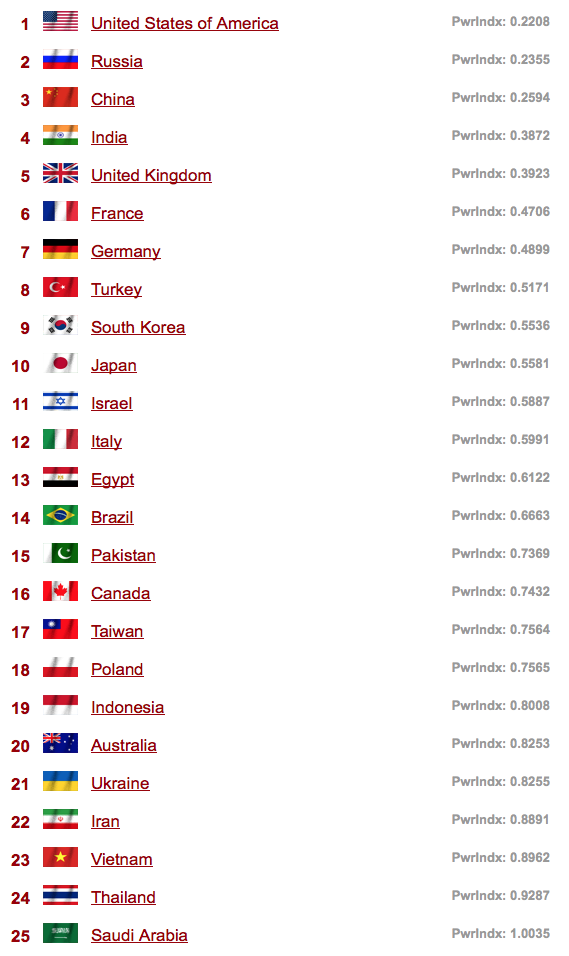The width and height of the screenshot is (569, 956).
Task: View the Saudi Arabia entry
Action: [x=139, y=935]
